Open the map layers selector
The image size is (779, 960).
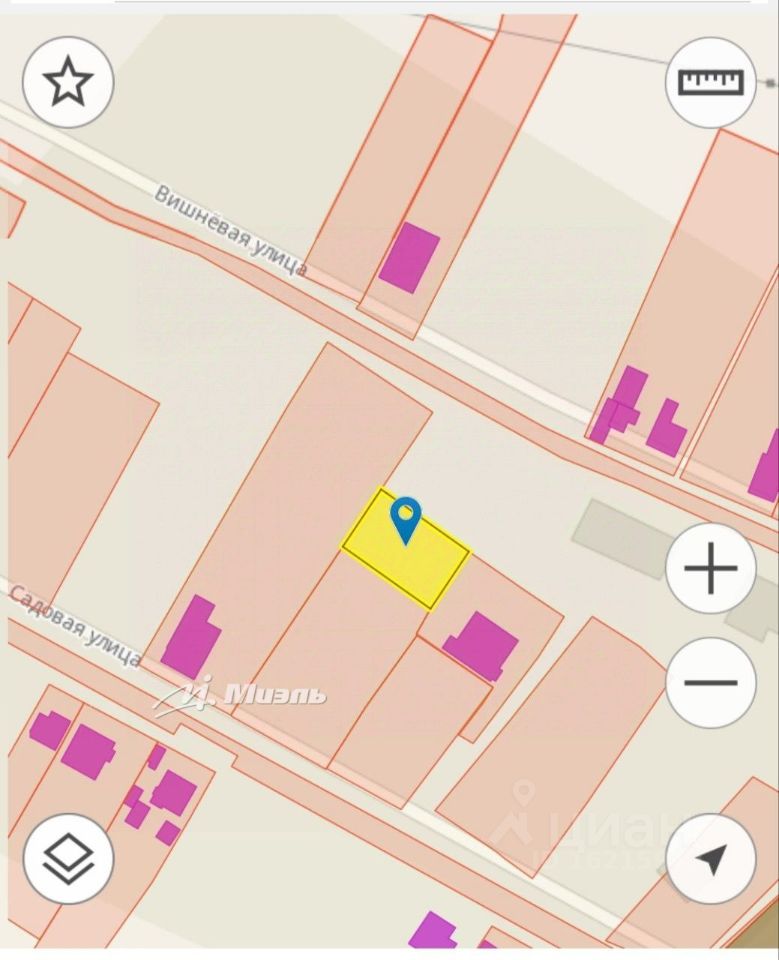[x=68, y=859]
